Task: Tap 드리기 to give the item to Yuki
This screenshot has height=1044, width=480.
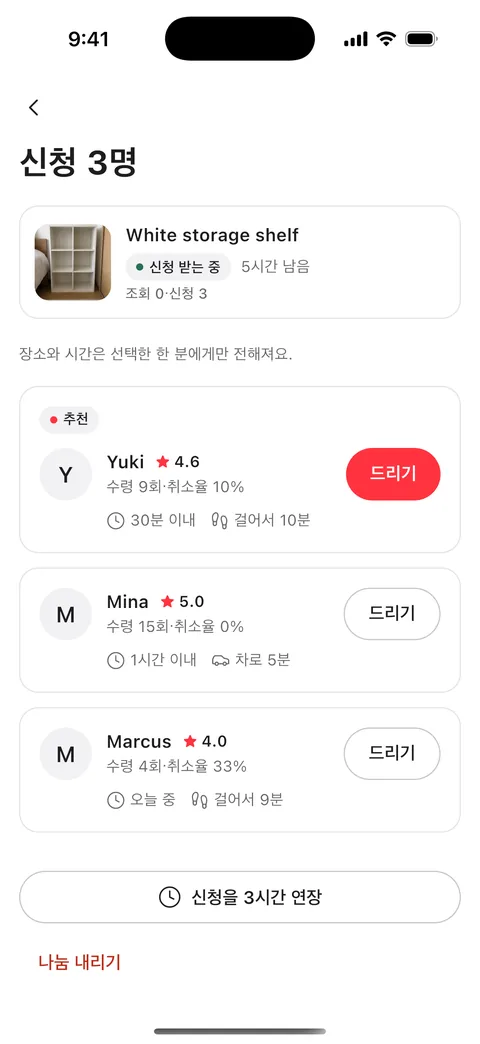Action: [x=393, y=474]
